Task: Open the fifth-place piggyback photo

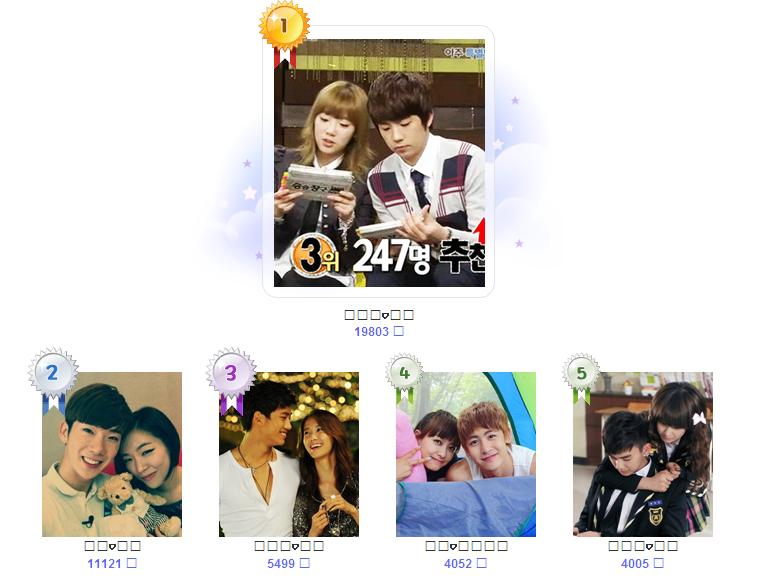Action: pos(643,454)
